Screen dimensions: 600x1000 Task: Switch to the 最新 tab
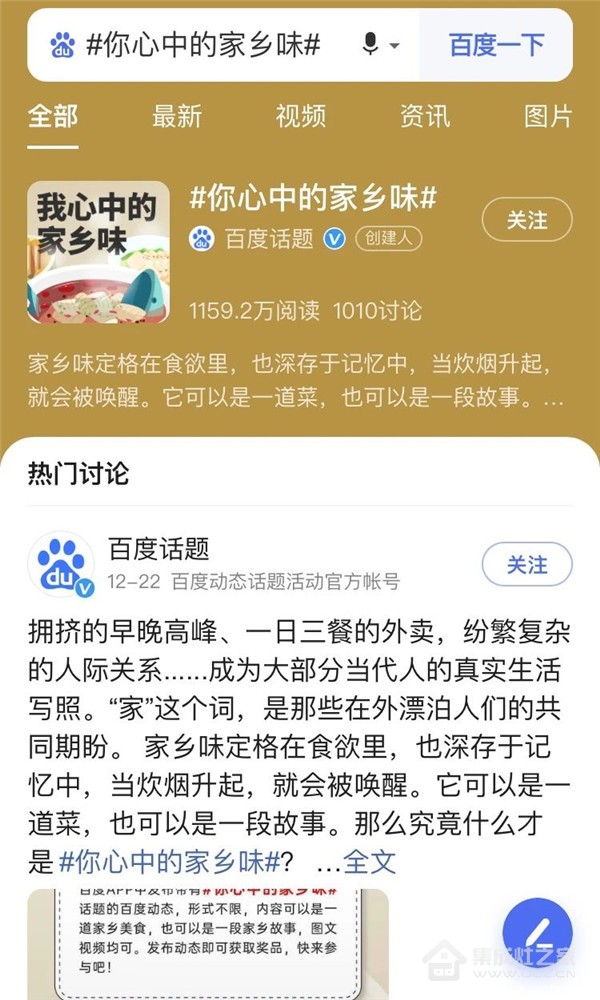[x=177, y=116]
